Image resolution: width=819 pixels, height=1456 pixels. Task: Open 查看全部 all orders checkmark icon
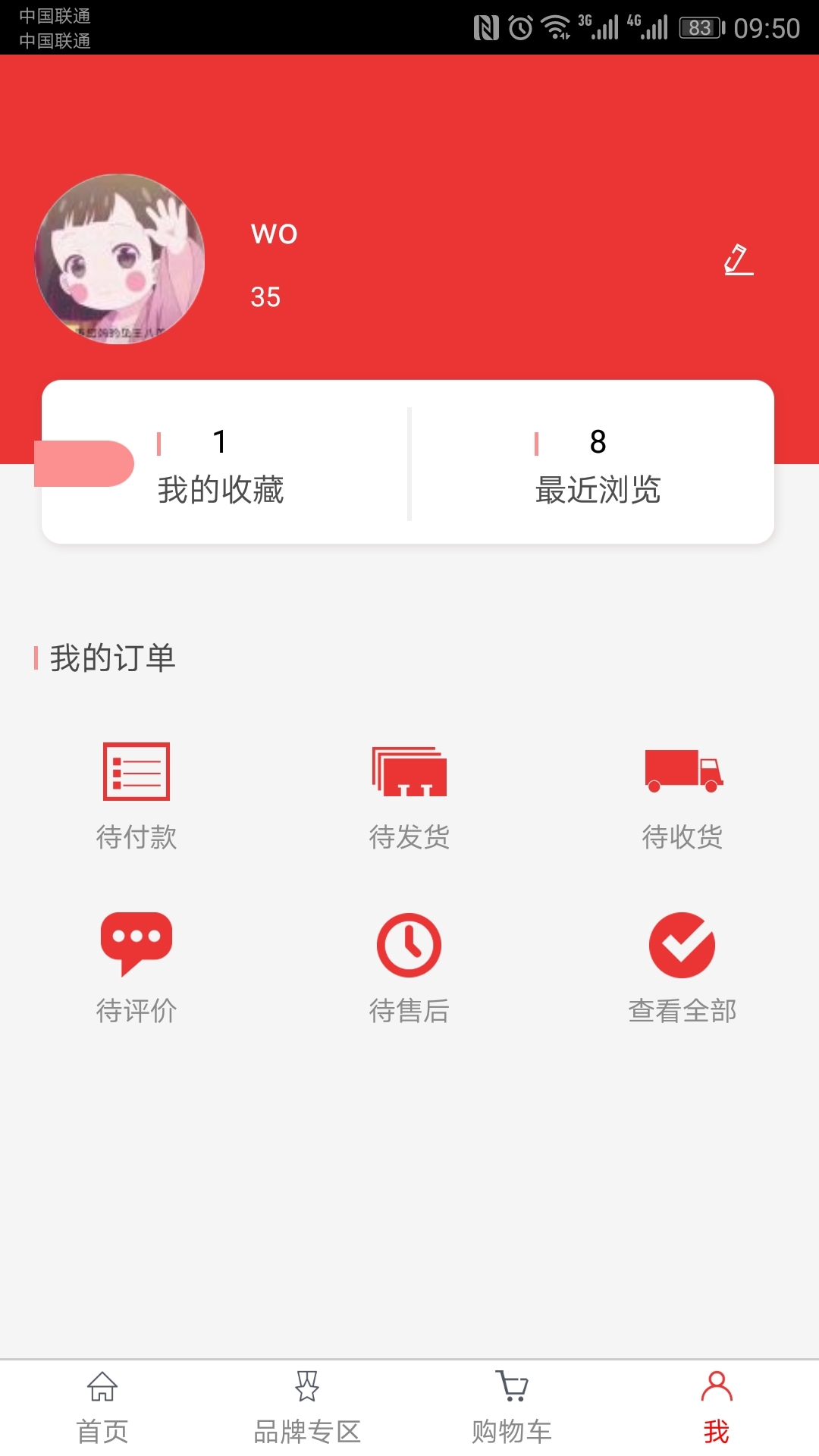pos(682,944)
